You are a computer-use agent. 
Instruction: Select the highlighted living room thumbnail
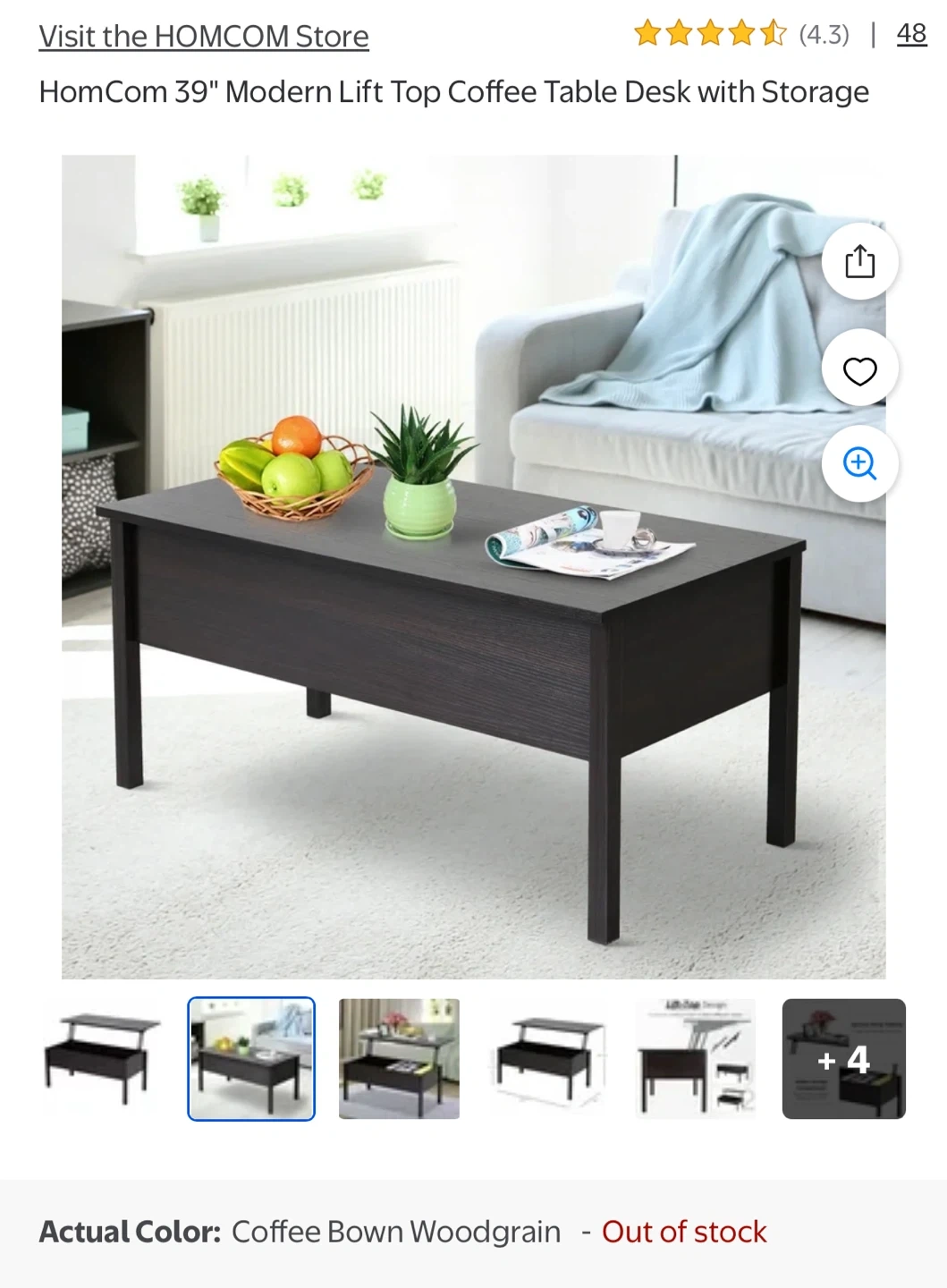pos(251,1059)
